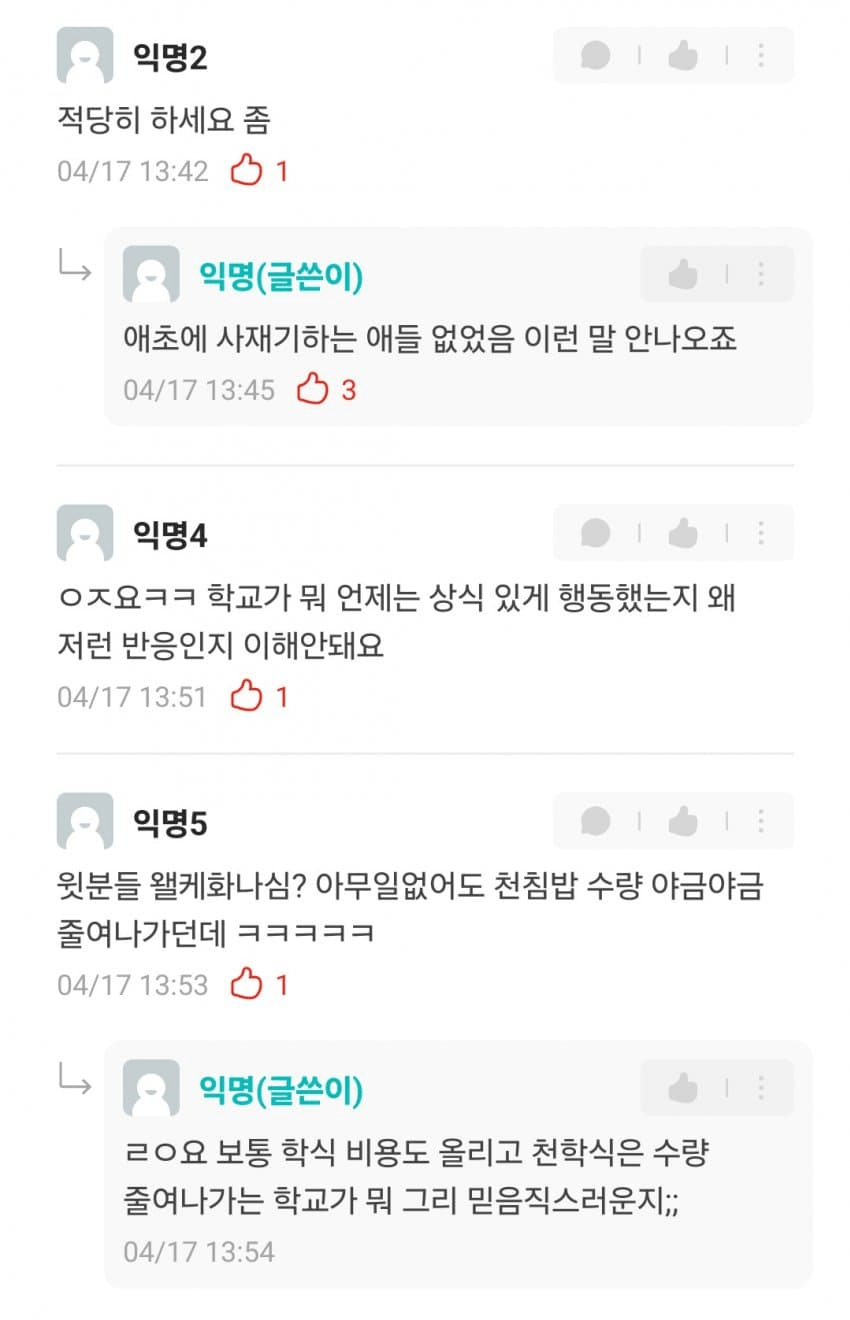This screenshot has height=1320, width=850.
Task: Open overflow menu on the 13:45 reply
Action: tap(761, 274)
